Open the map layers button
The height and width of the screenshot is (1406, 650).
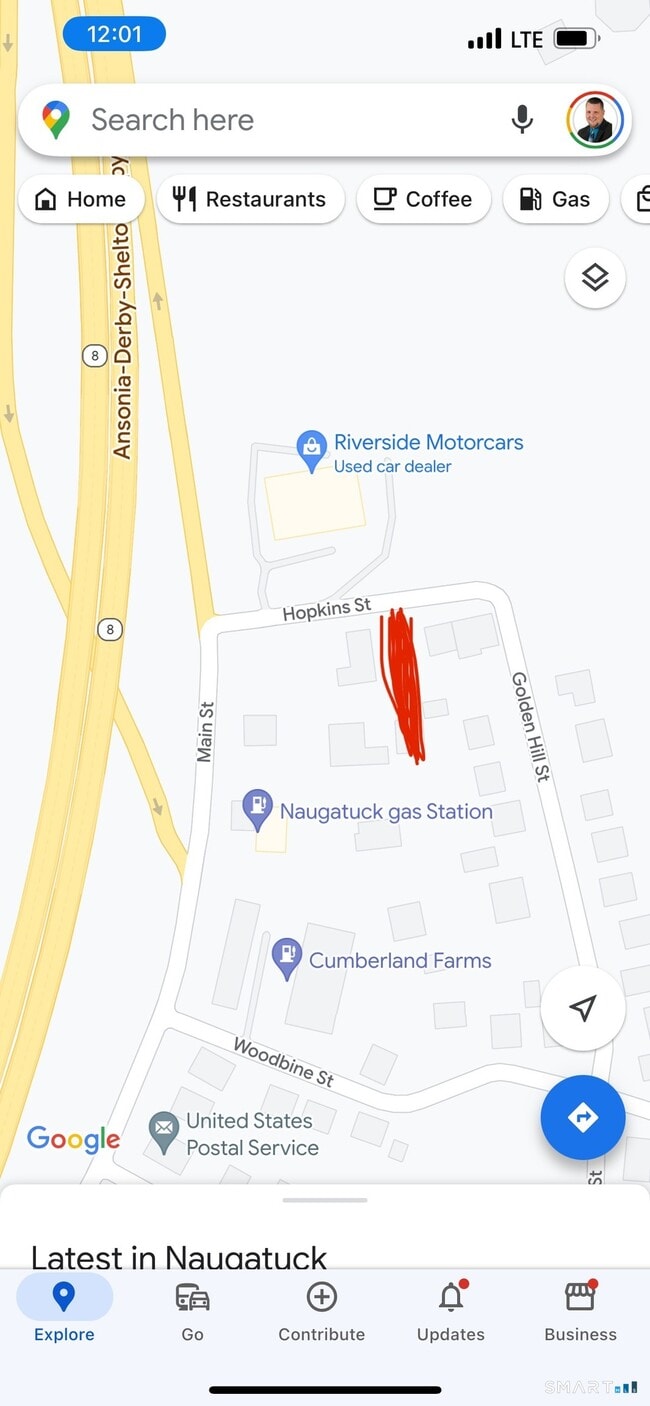pos(595,278)
